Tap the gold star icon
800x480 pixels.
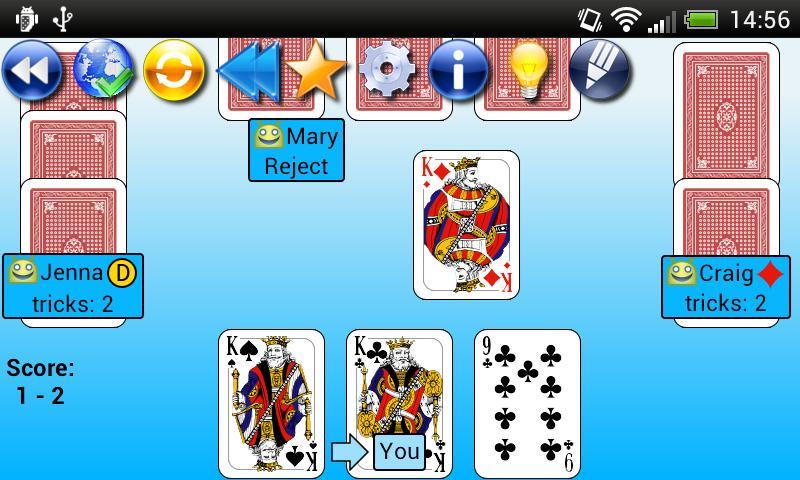click(316, 71)
